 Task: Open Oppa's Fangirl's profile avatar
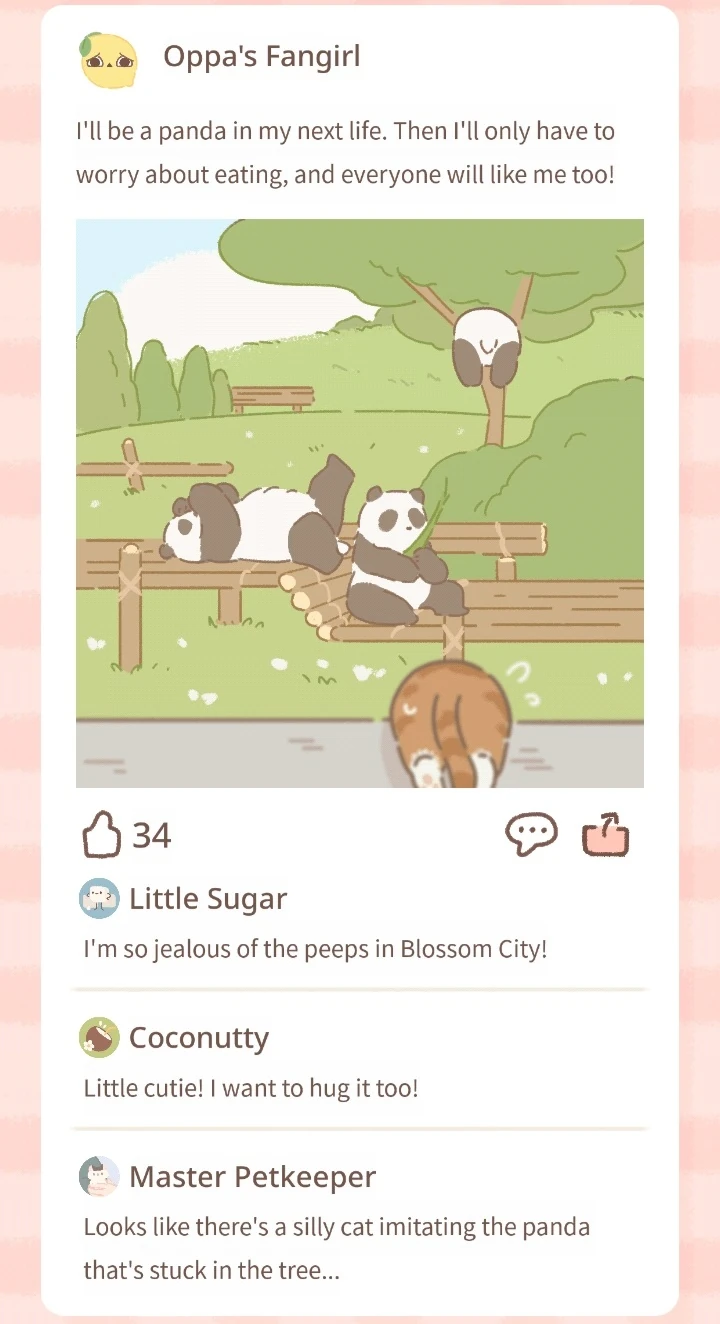coord(108,60)
